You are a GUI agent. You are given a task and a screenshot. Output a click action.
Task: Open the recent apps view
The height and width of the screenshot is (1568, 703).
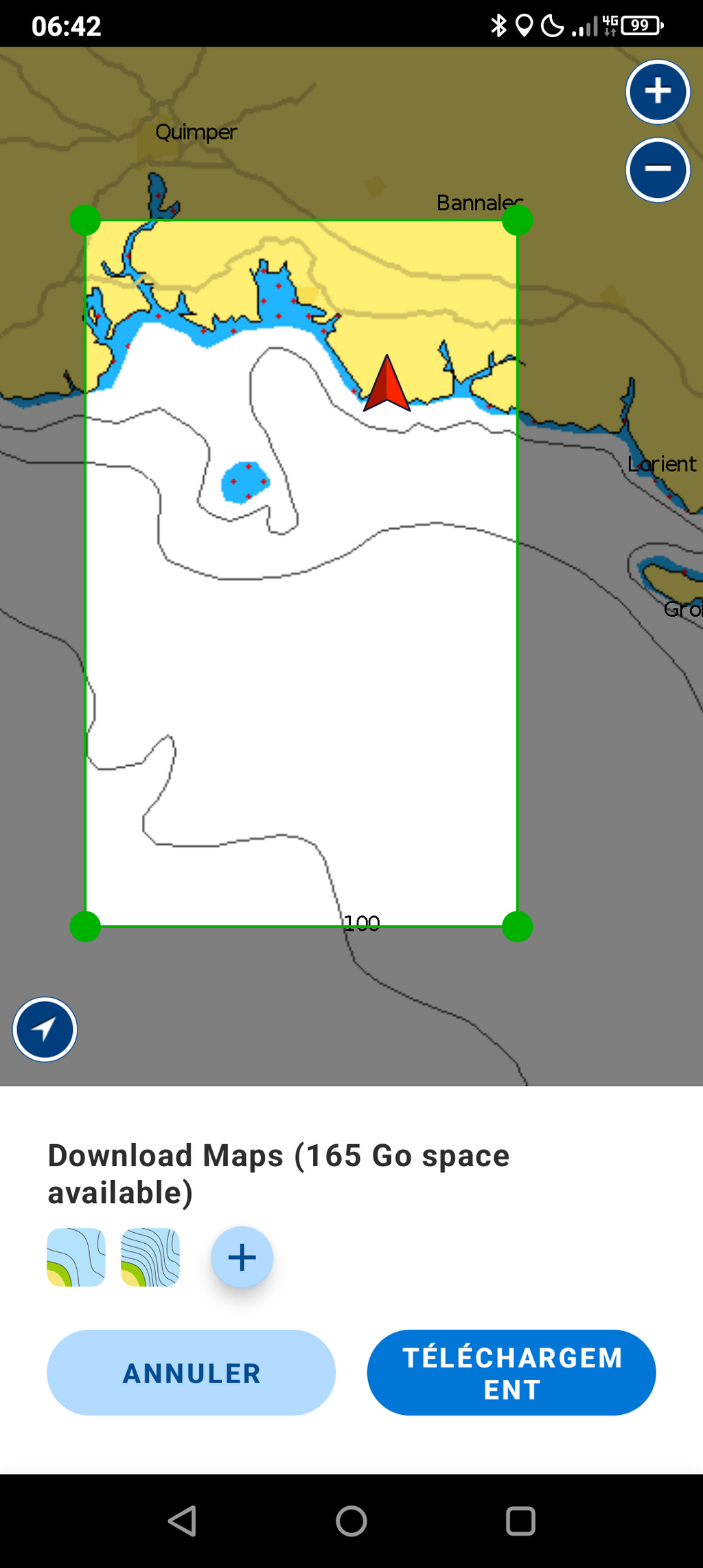click(x=520, y=1521)
